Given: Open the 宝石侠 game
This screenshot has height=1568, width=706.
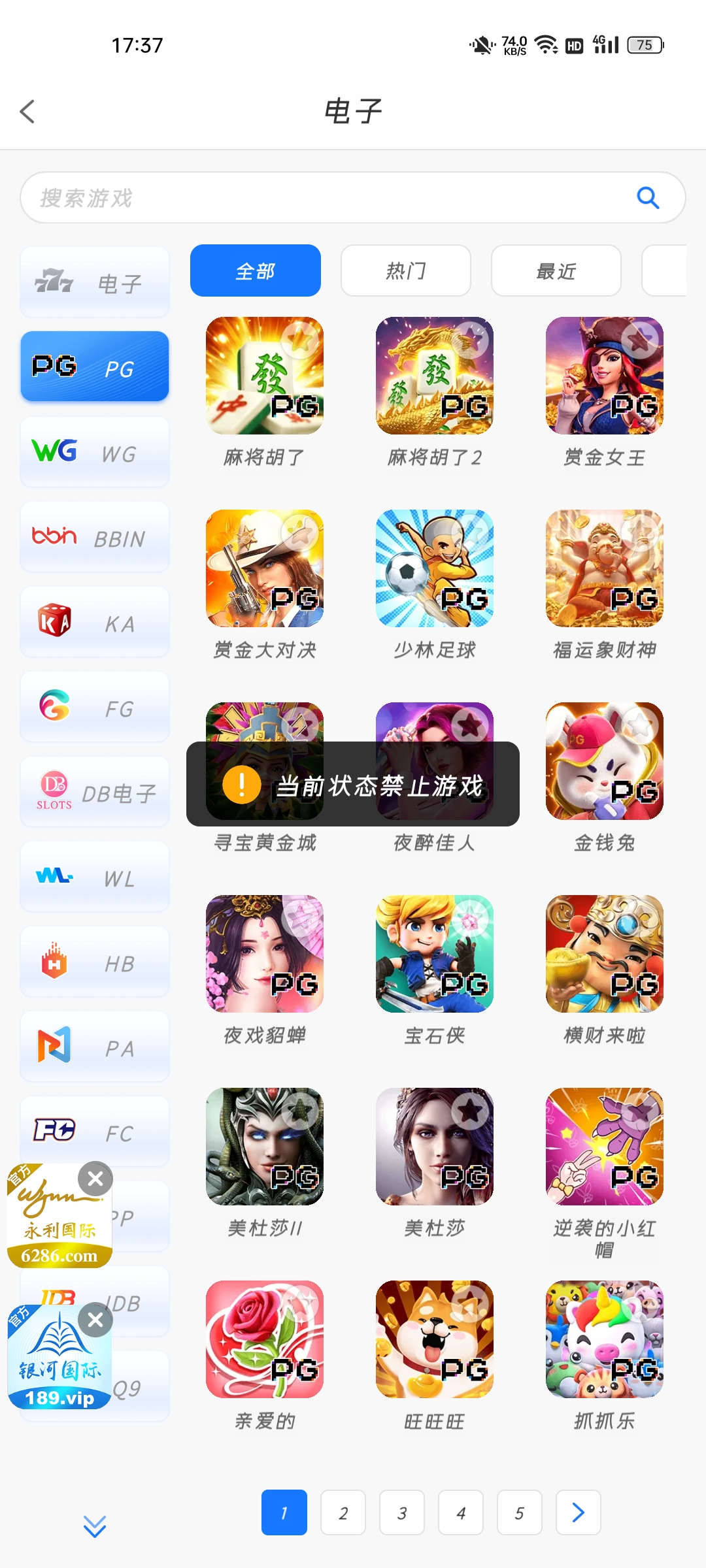Looking at the screenshot, I should [x=435, y=954].
